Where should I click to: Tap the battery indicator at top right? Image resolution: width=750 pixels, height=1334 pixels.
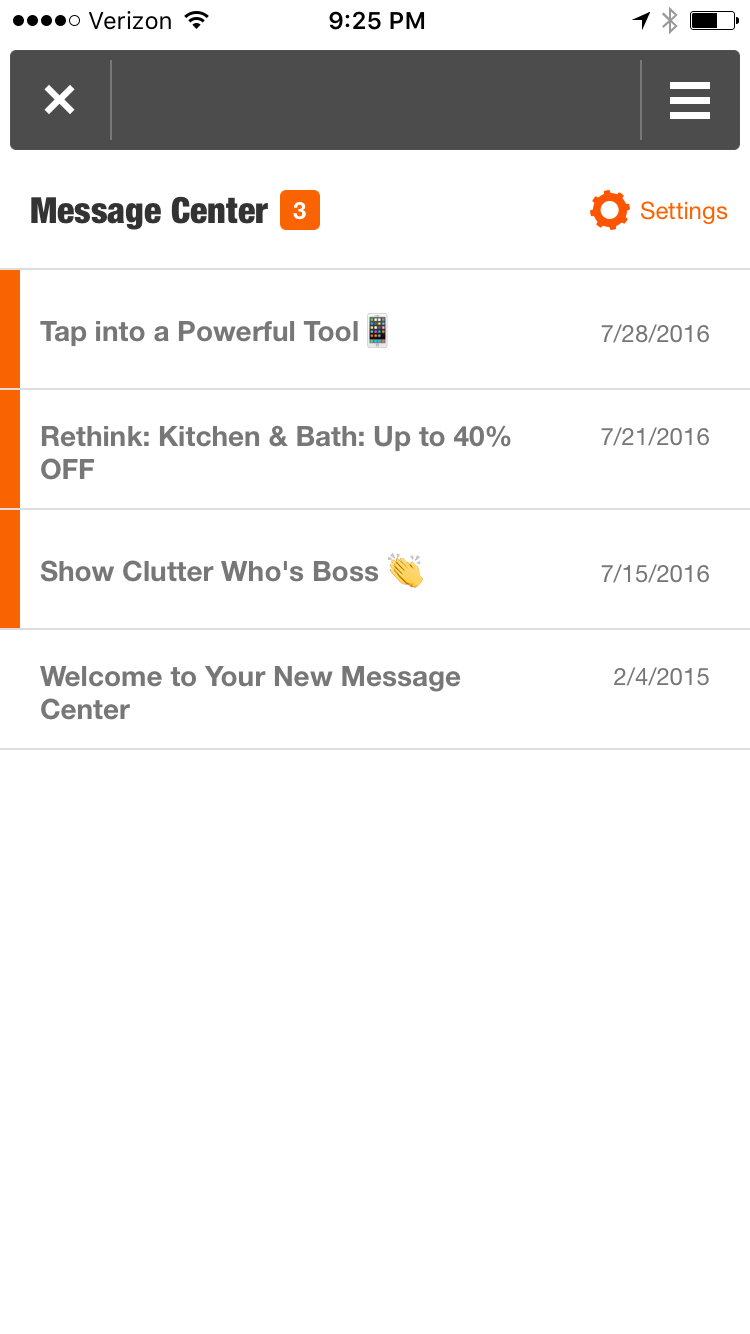[x=712, y=18]
